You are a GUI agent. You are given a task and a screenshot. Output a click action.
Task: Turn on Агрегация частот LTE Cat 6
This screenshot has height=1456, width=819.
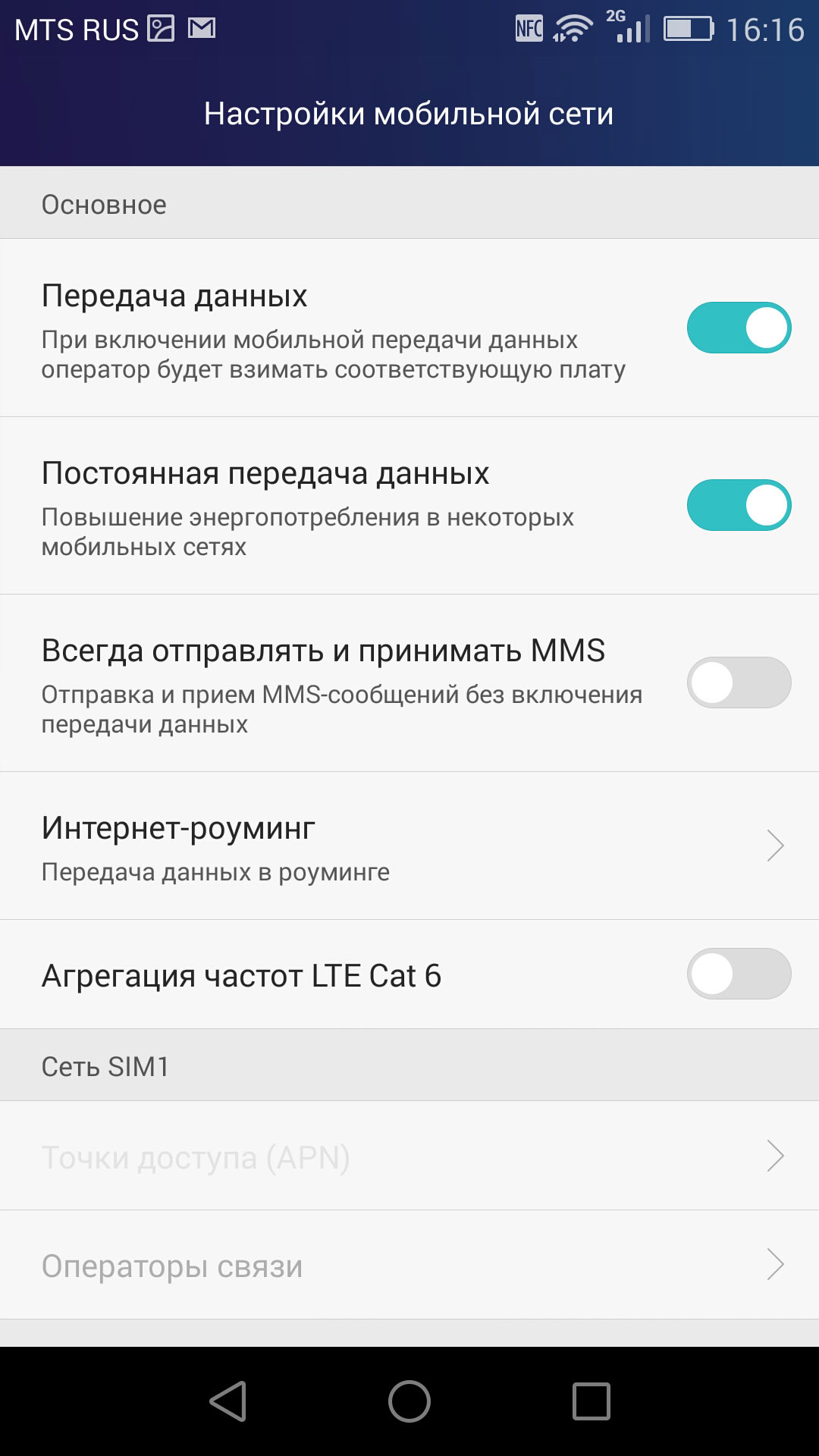tap(739, 974)
